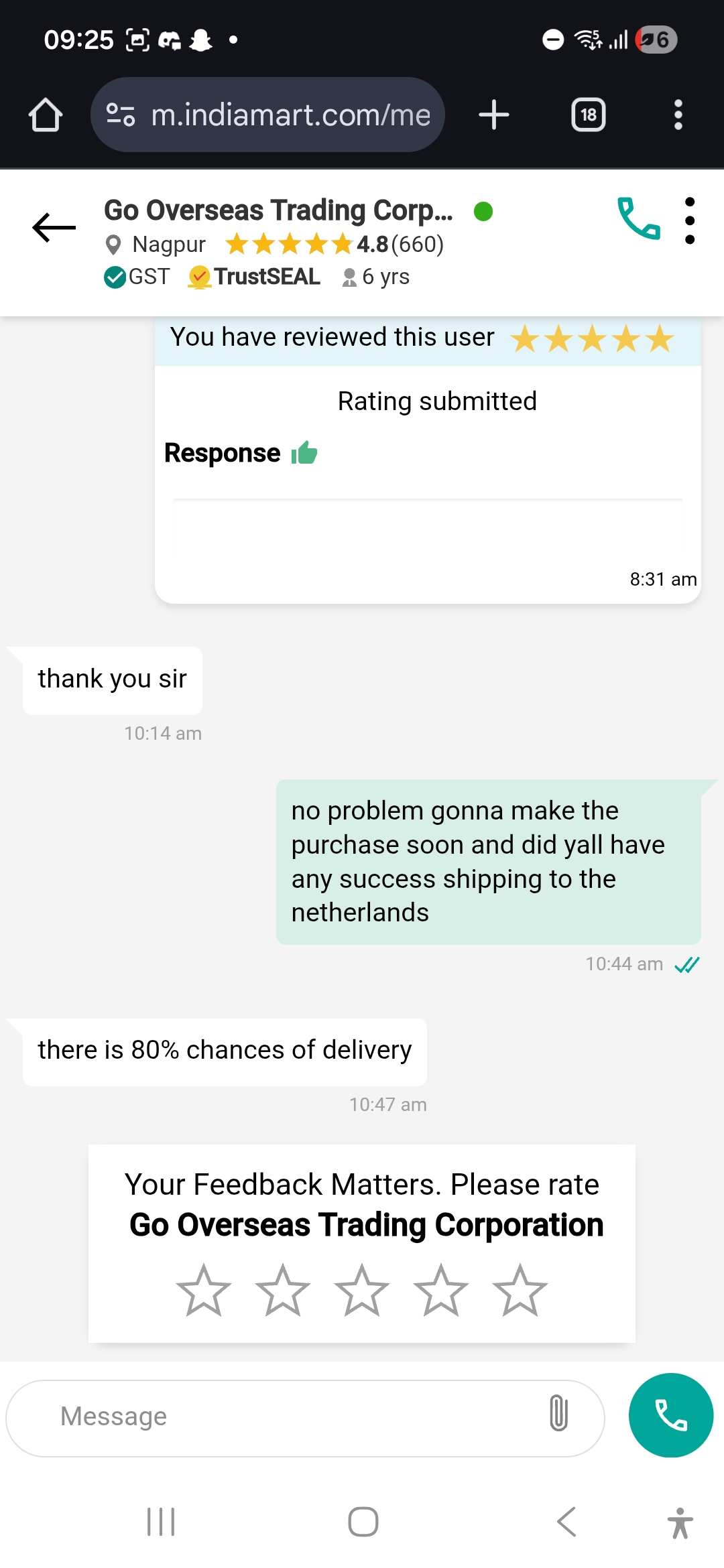Give the seller five stars
The width and height of the screenshot is (724, 1568).
520,1290
